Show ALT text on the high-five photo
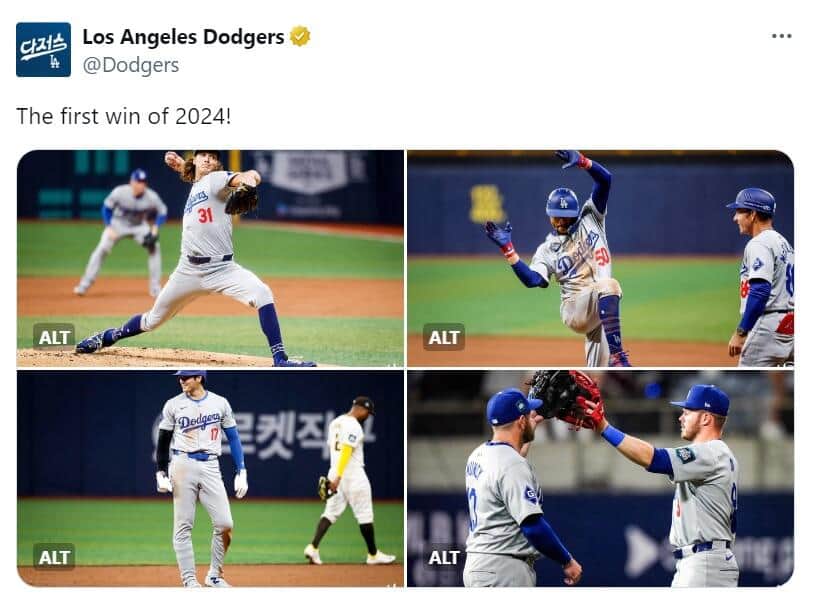813x603 pixels. pos(444,556)
